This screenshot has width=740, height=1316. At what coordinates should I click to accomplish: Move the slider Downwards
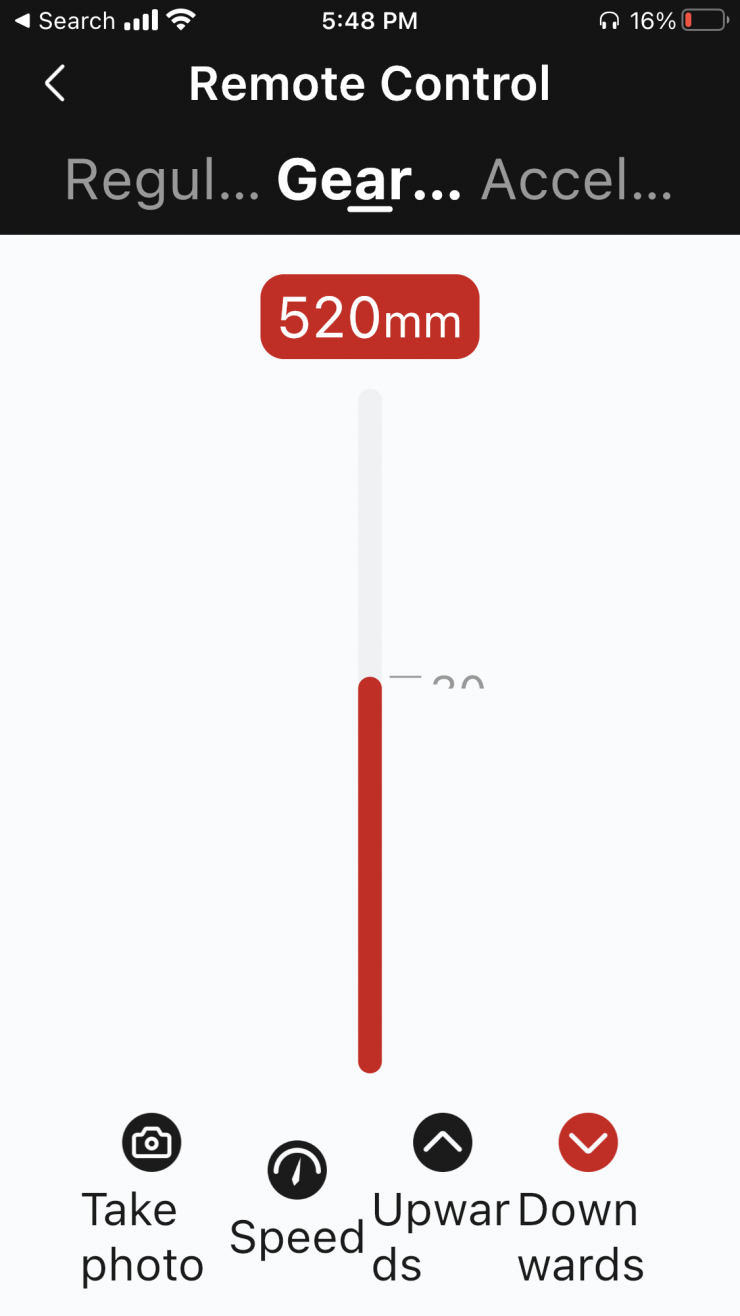pos(588,1143)
